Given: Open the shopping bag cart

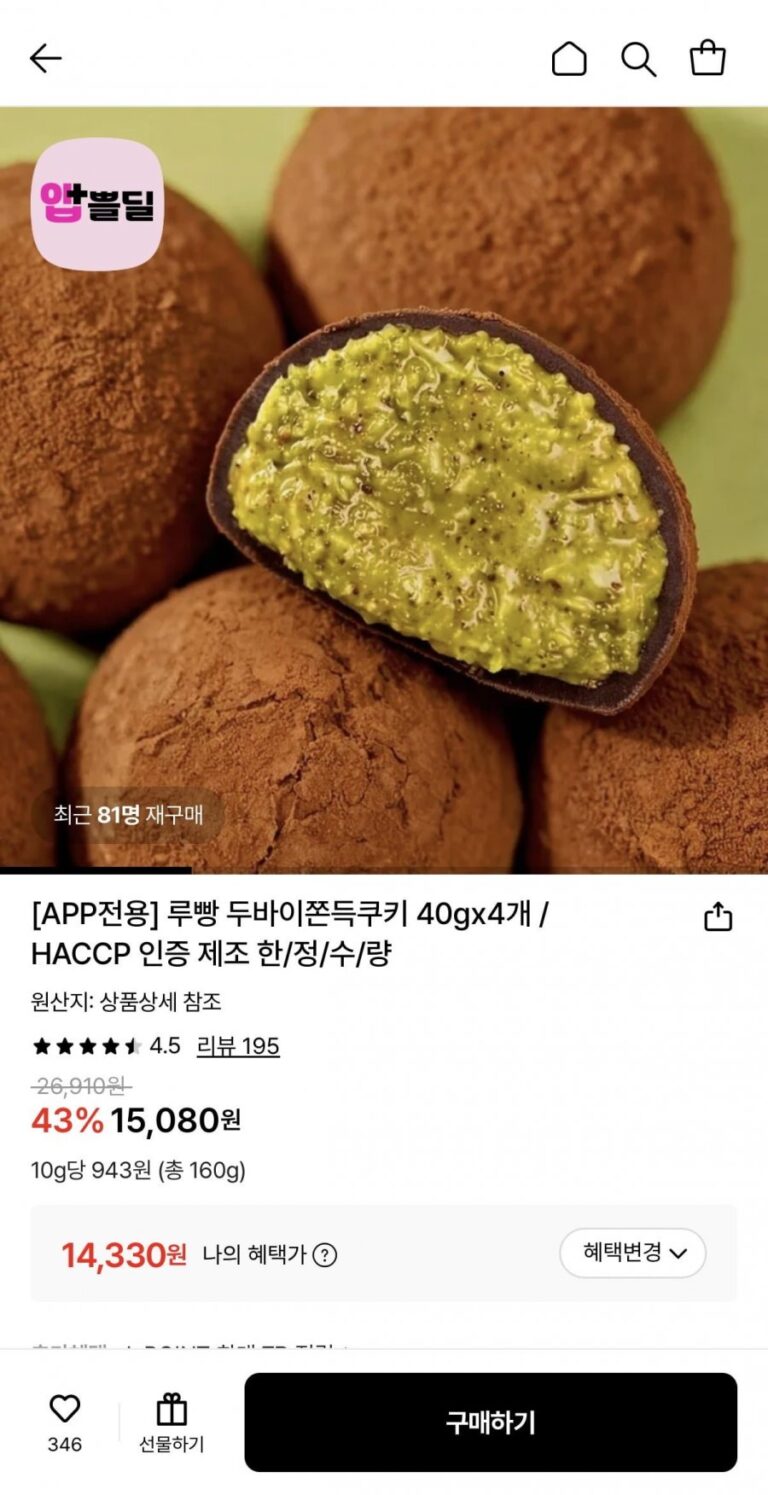Looking at the screenshot, I should (x=707, y=58).
